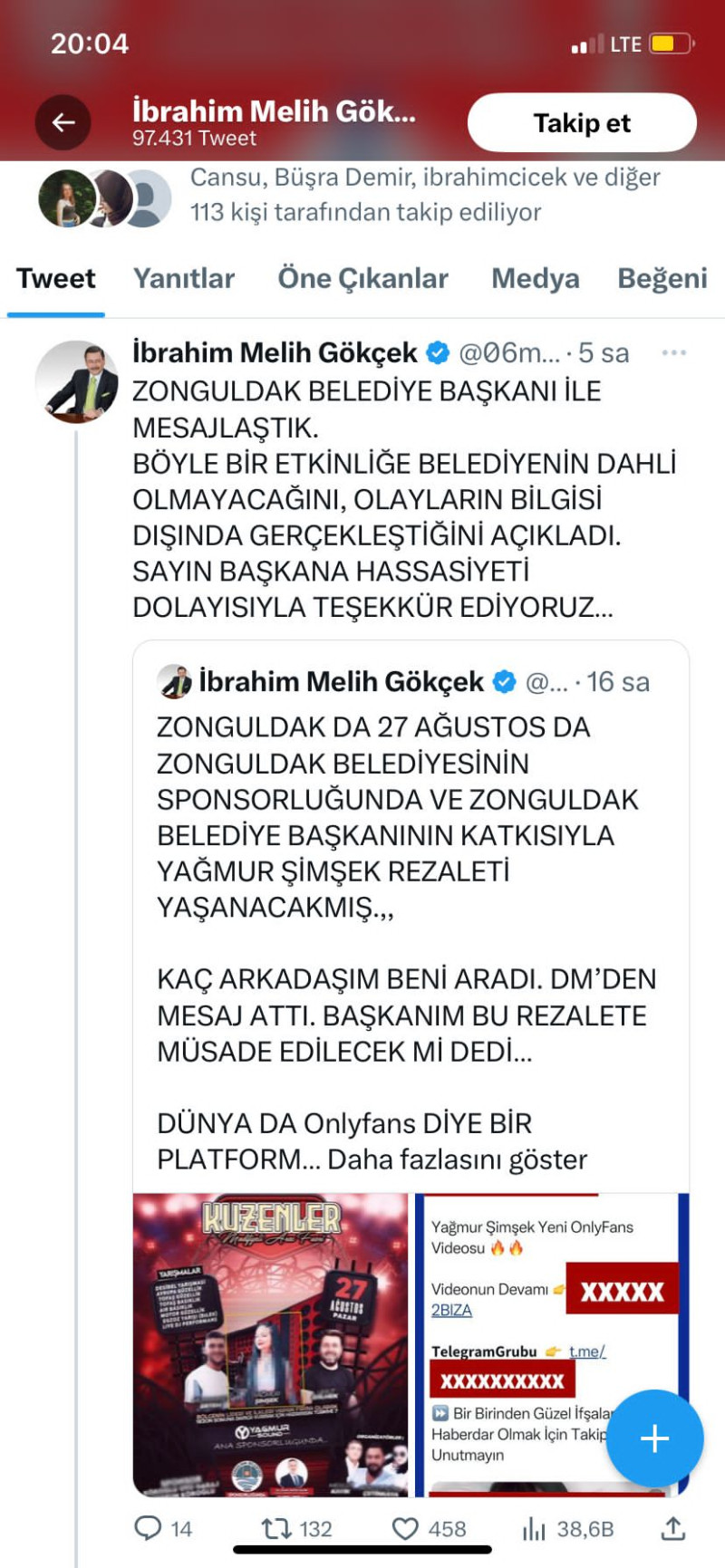This screenshot has height=1568, width=725.
Task: Share the tweet via share icon
Action: tap(672, 1529)
